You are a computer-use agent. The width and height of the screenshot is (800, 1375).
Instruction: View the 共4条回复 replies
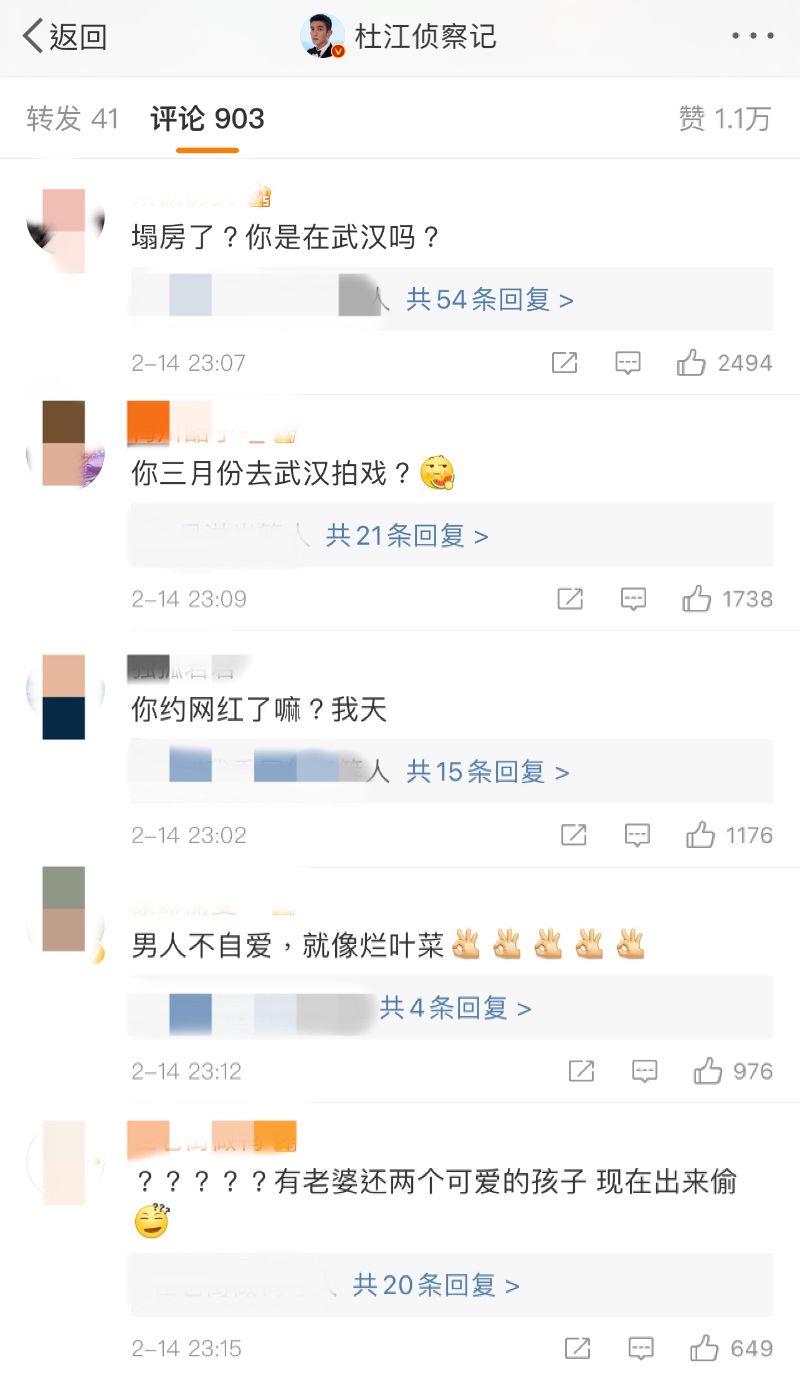pyautogui.click(x=455, y=1007)
